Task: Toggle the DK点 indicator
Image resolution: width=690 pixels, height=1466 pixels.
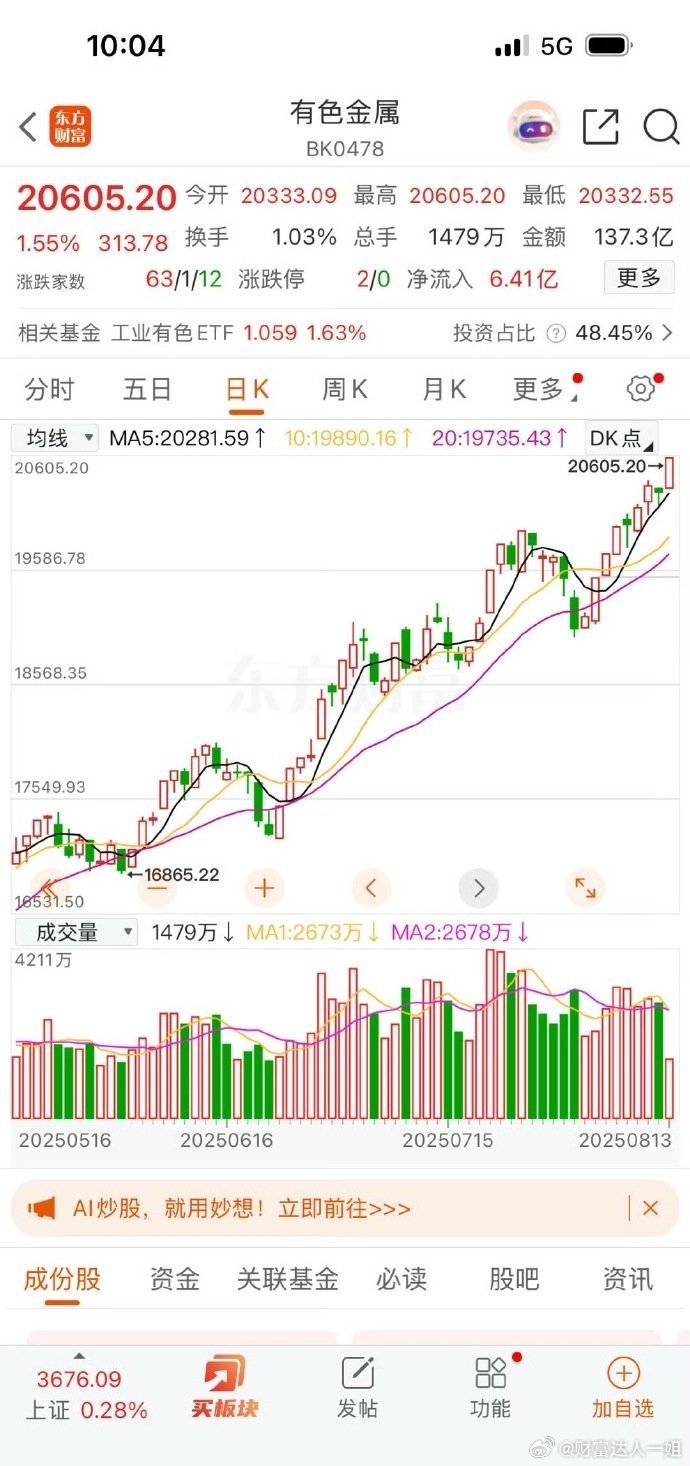Action: (x=620, y=438)
